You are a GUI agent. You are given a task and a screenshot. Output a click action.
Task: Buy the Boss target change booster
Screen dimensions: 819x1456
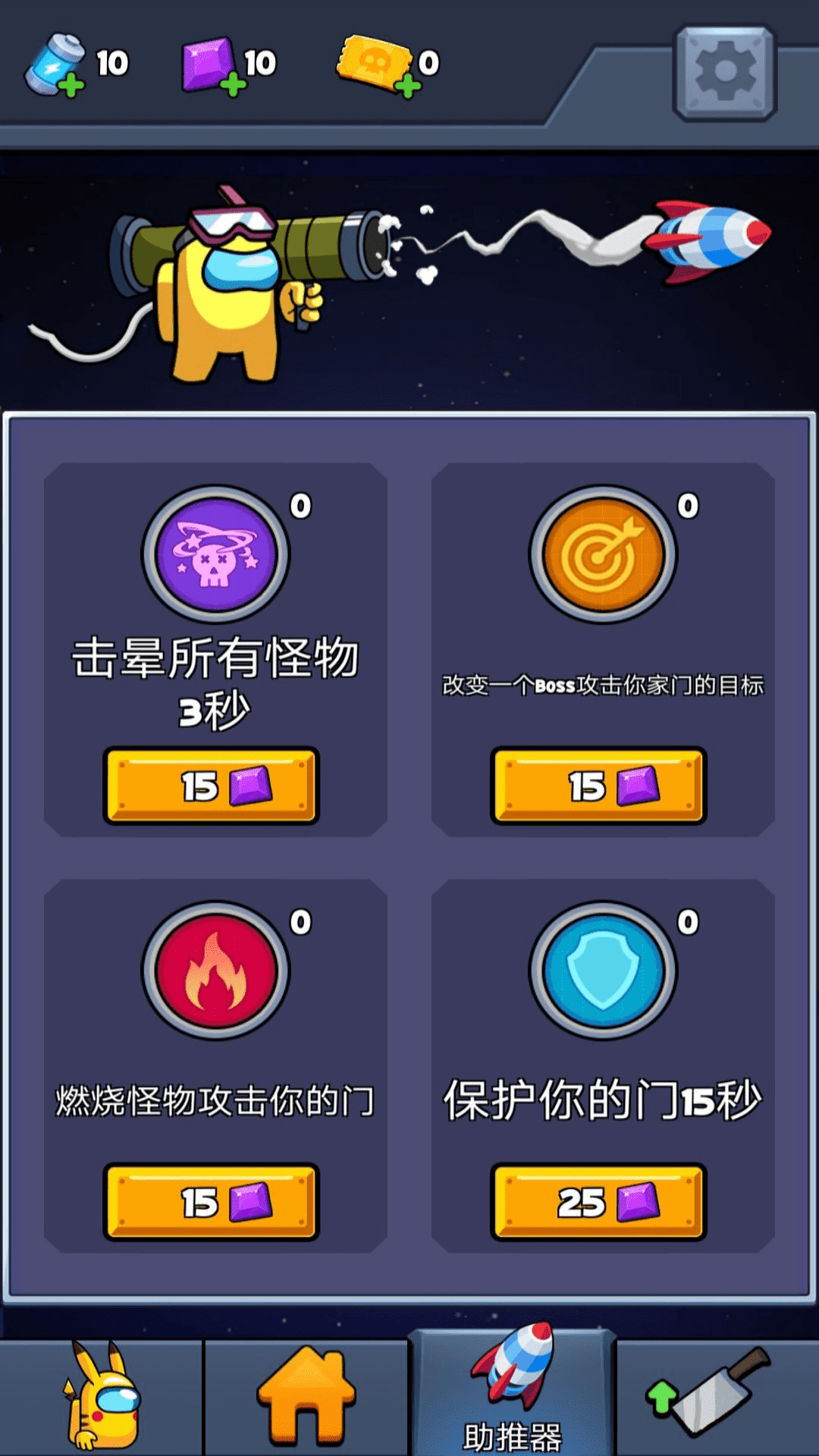(598, 786)
